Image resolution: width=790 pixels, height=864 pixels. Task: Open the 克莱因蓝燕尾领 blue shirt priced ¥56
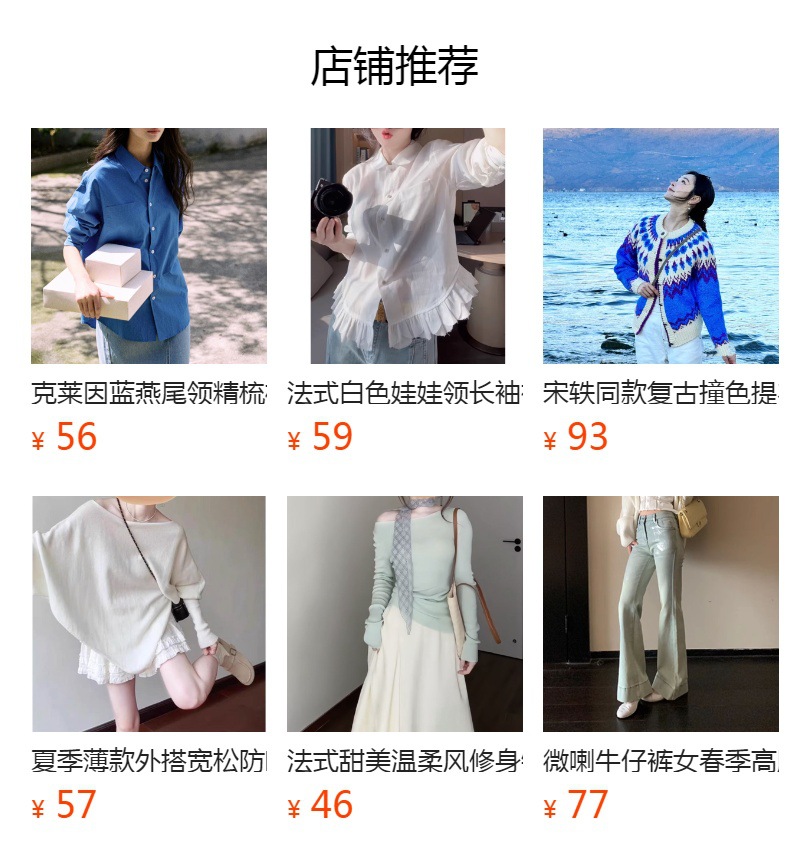pyautogui.click(x=149, y=246)
